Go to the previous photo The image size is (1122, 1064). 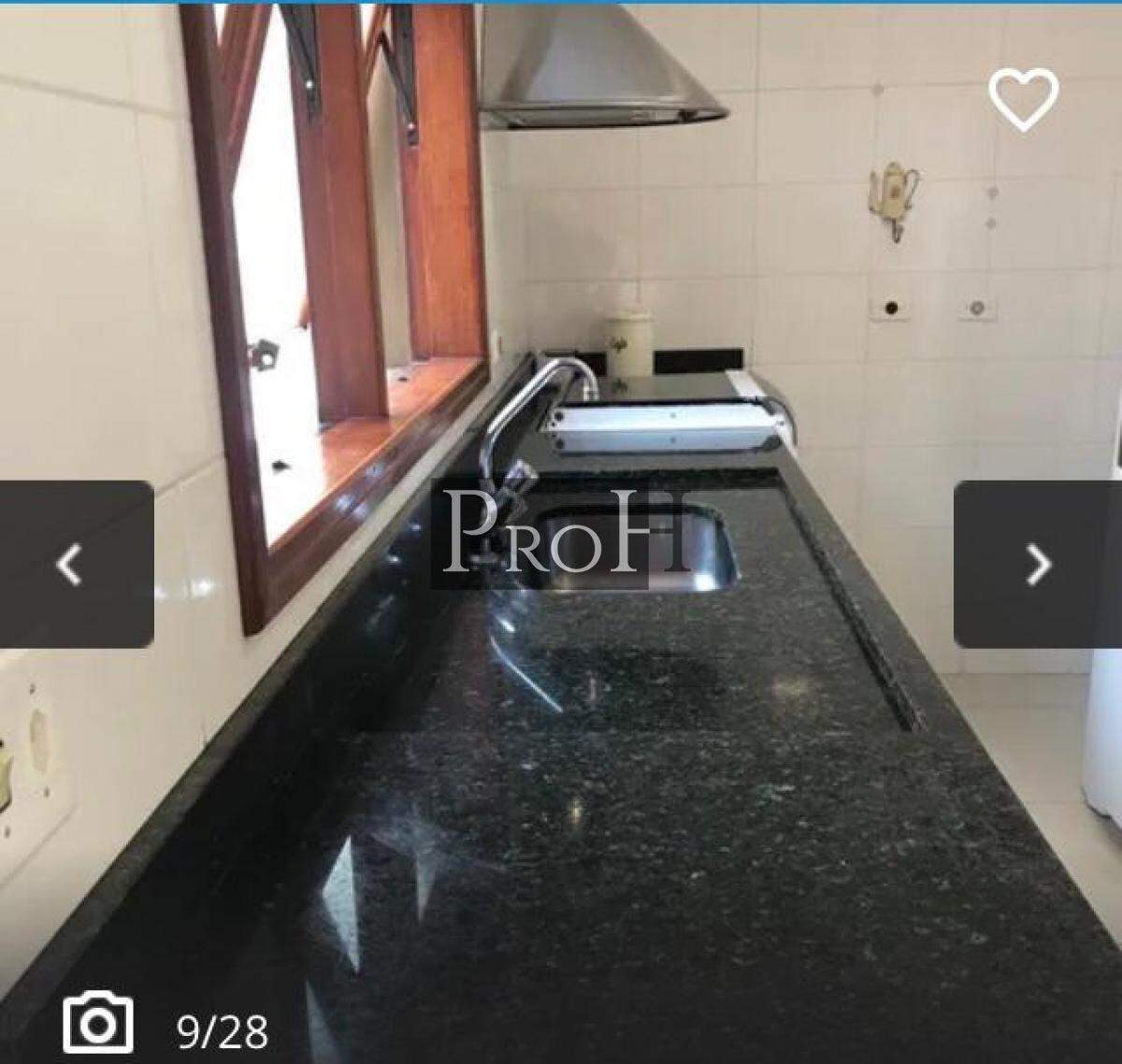(x=75, y=564)
